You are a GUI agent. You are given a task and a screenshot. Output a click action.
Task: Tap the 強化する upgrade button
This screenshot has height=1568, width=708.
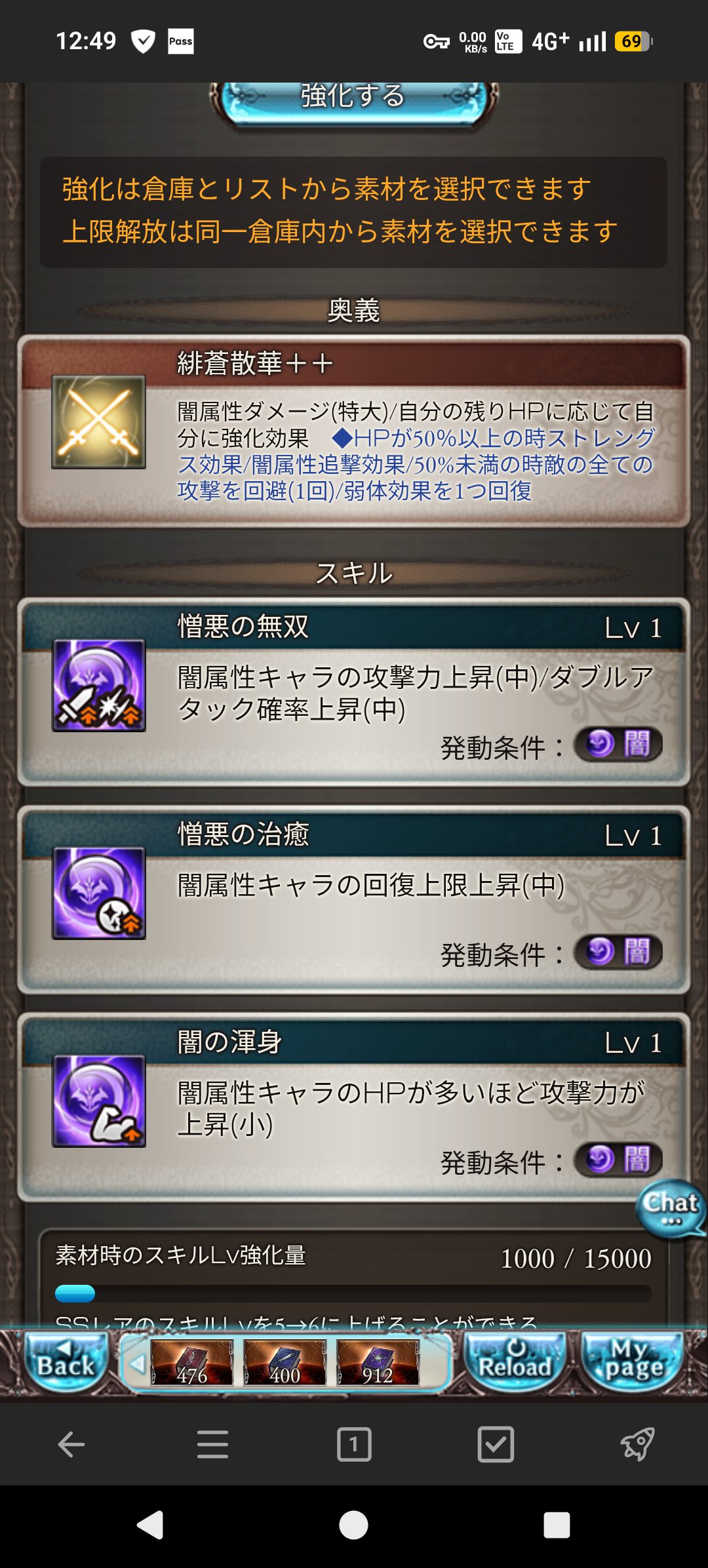pyautogui.click(x=354, y=100)
